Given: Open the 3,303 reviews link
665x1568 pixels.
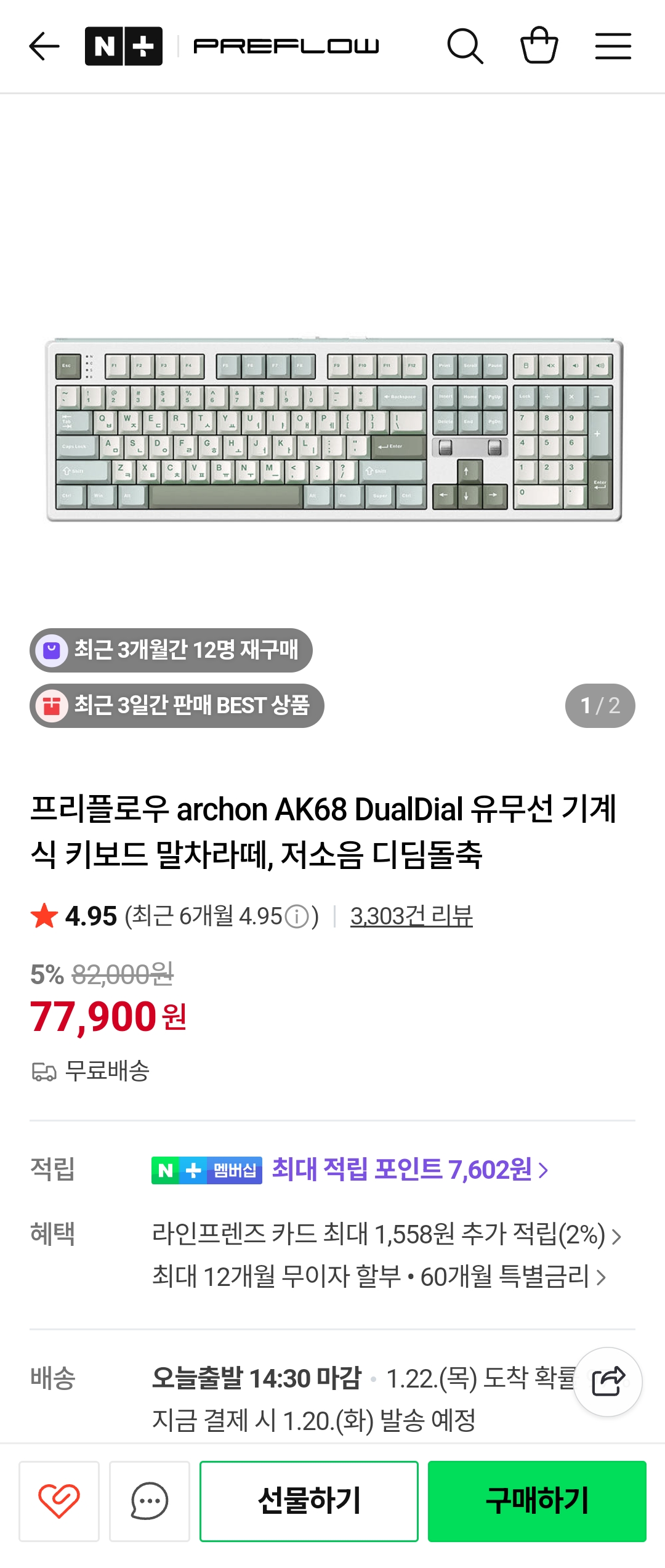Looking at the screenshot, I should (x=411, y=916).
